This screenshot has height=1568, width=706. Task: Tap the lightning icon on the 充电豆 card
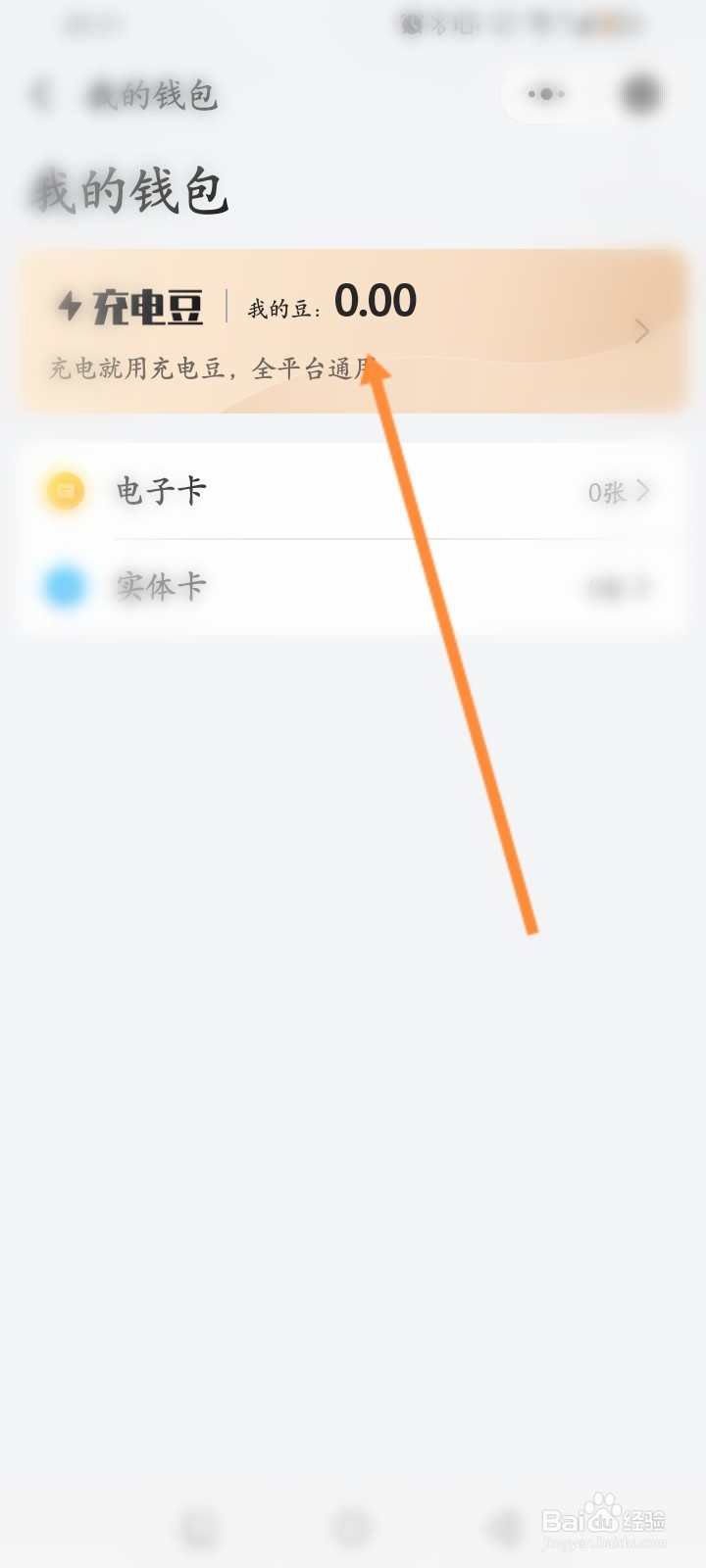tap(68, 305)
